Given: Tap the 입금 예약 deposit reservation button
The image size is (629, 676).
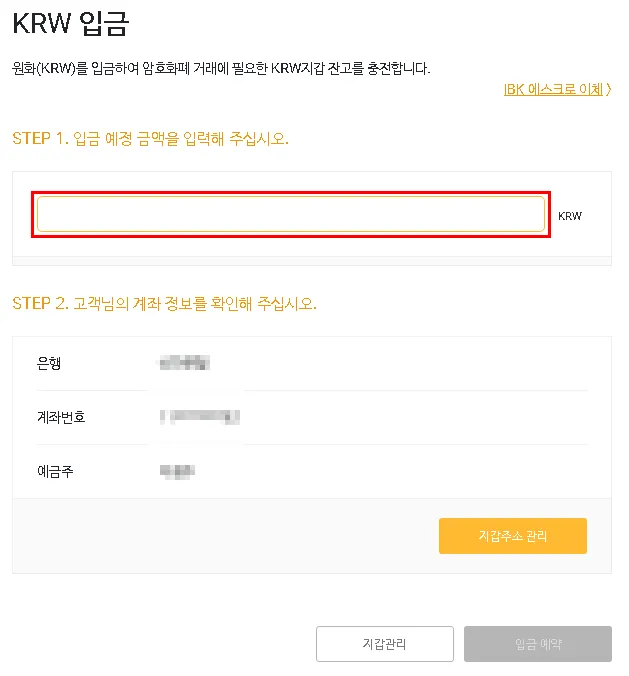Looking at the screenshot, I should coord(537,644).
